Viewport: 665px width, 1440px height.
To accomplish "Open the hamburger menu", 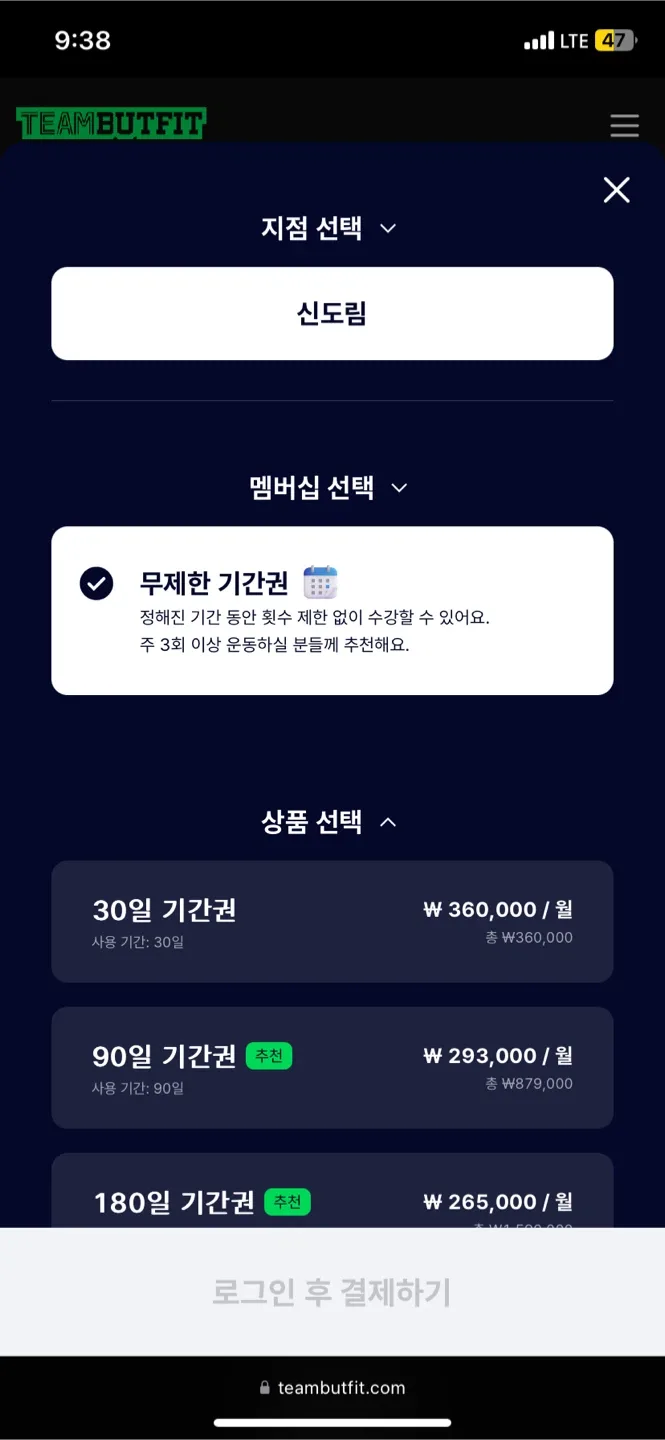I will point(624,126).
